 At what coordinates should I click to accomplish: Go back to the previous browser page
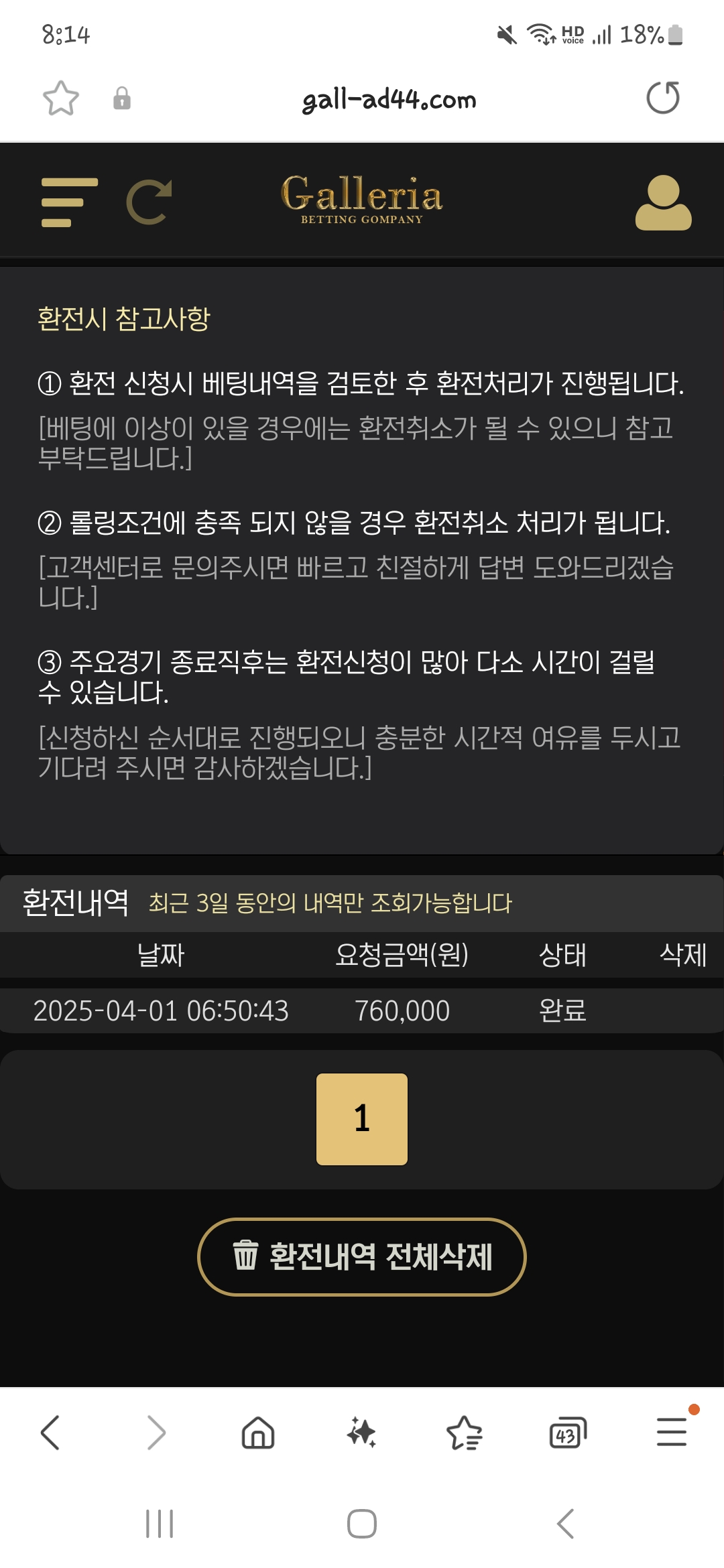[51, 1433]
